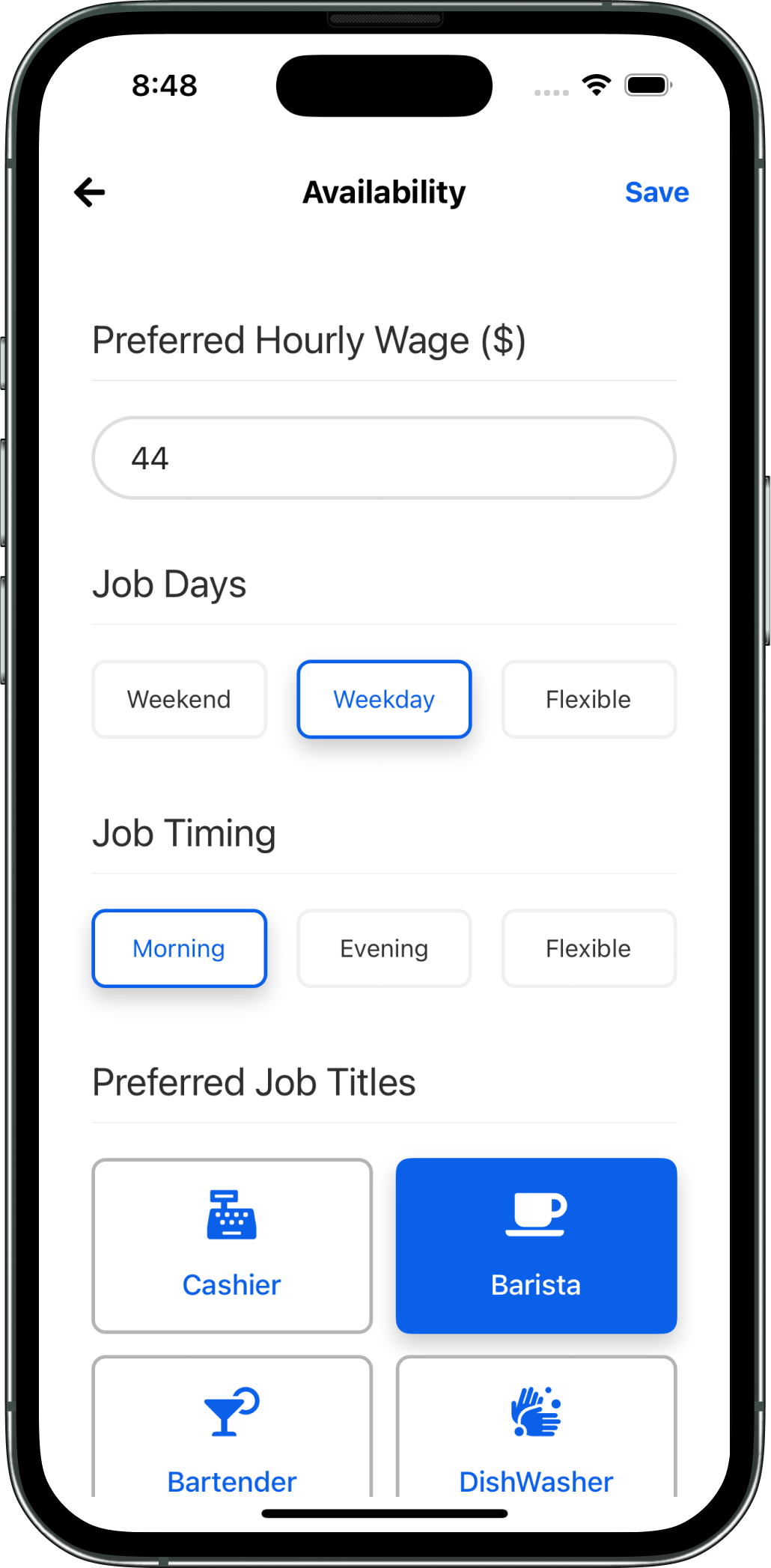Go back using the arrow icon
Image resolution: width=771 pixels, height=1568 pixels.
[x=90, y=192]
